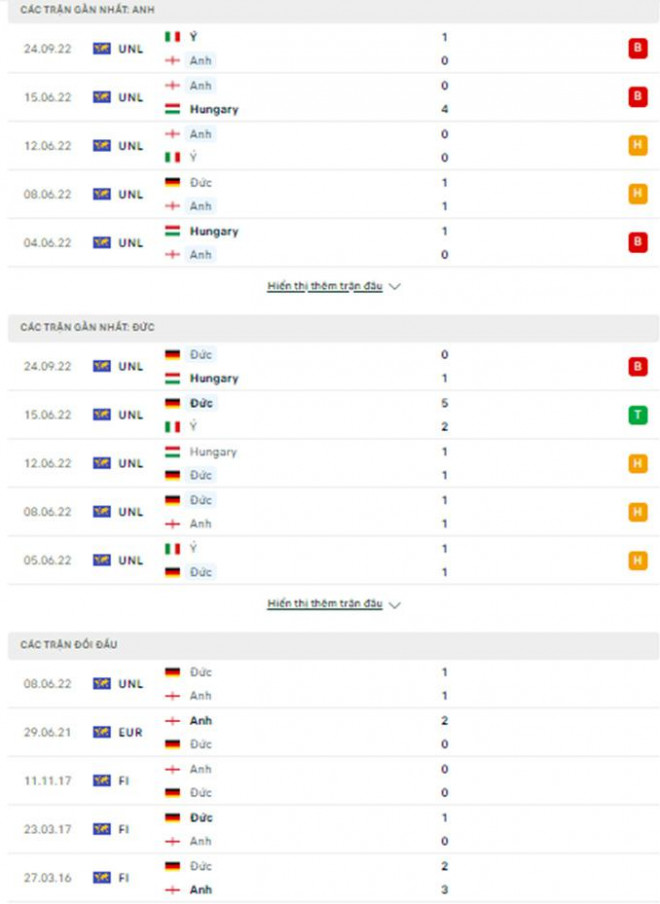Viewport: 660px width, 904px height.
Task: Open the 05.06.22 Ý vs Đức match
Action: coord(330,560)
